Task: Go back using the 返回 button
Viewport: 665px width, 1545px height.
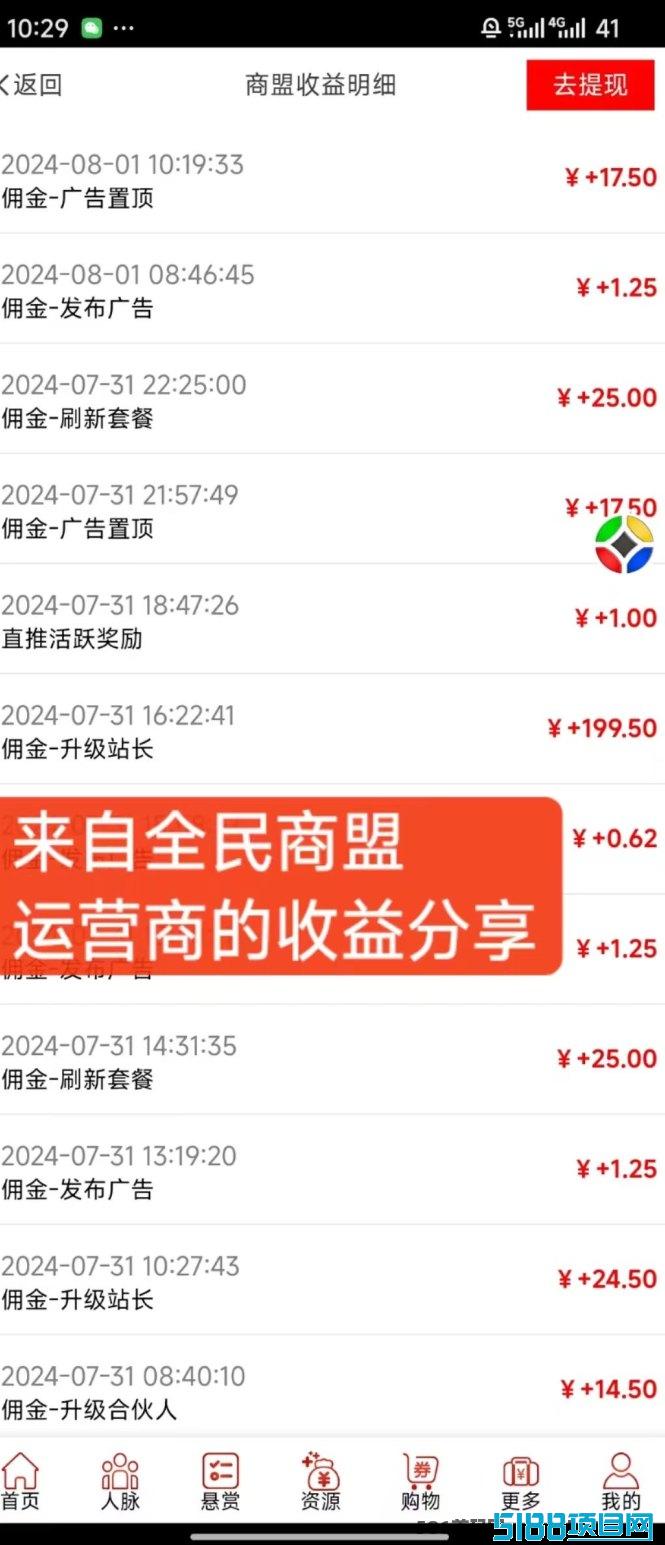Action: [x=32, y=85]
